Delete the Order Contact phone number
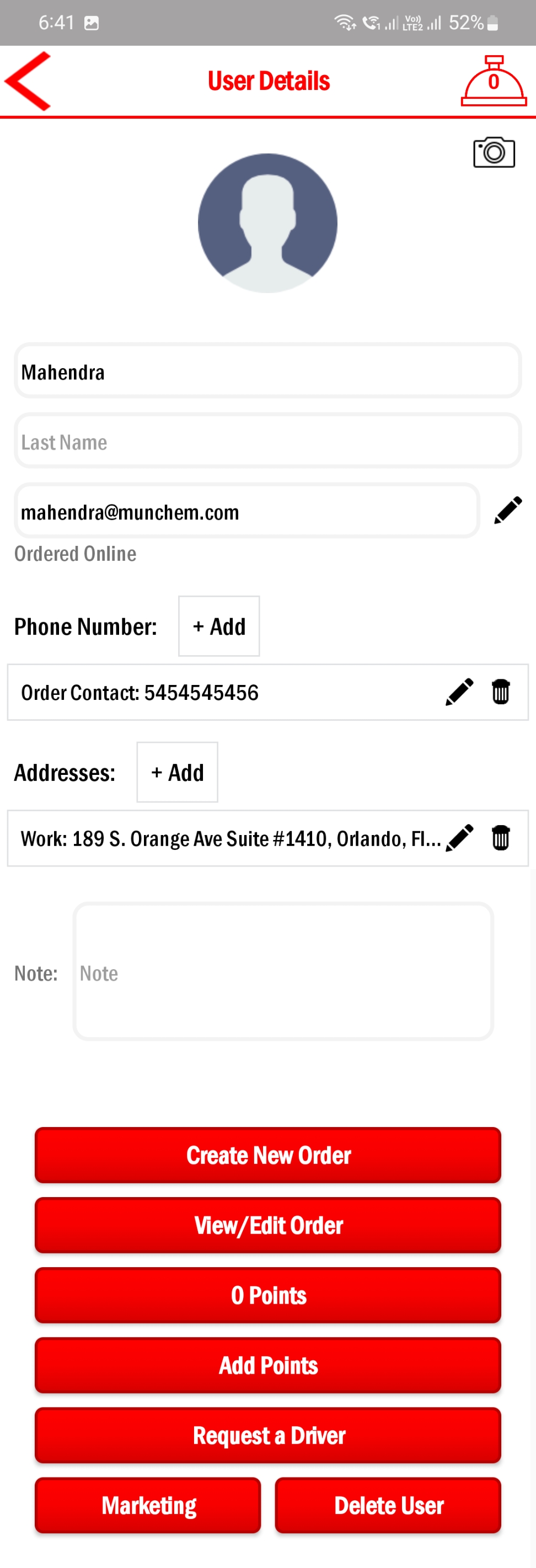This screenshot has height=1568, width=536. pos(501,692)
